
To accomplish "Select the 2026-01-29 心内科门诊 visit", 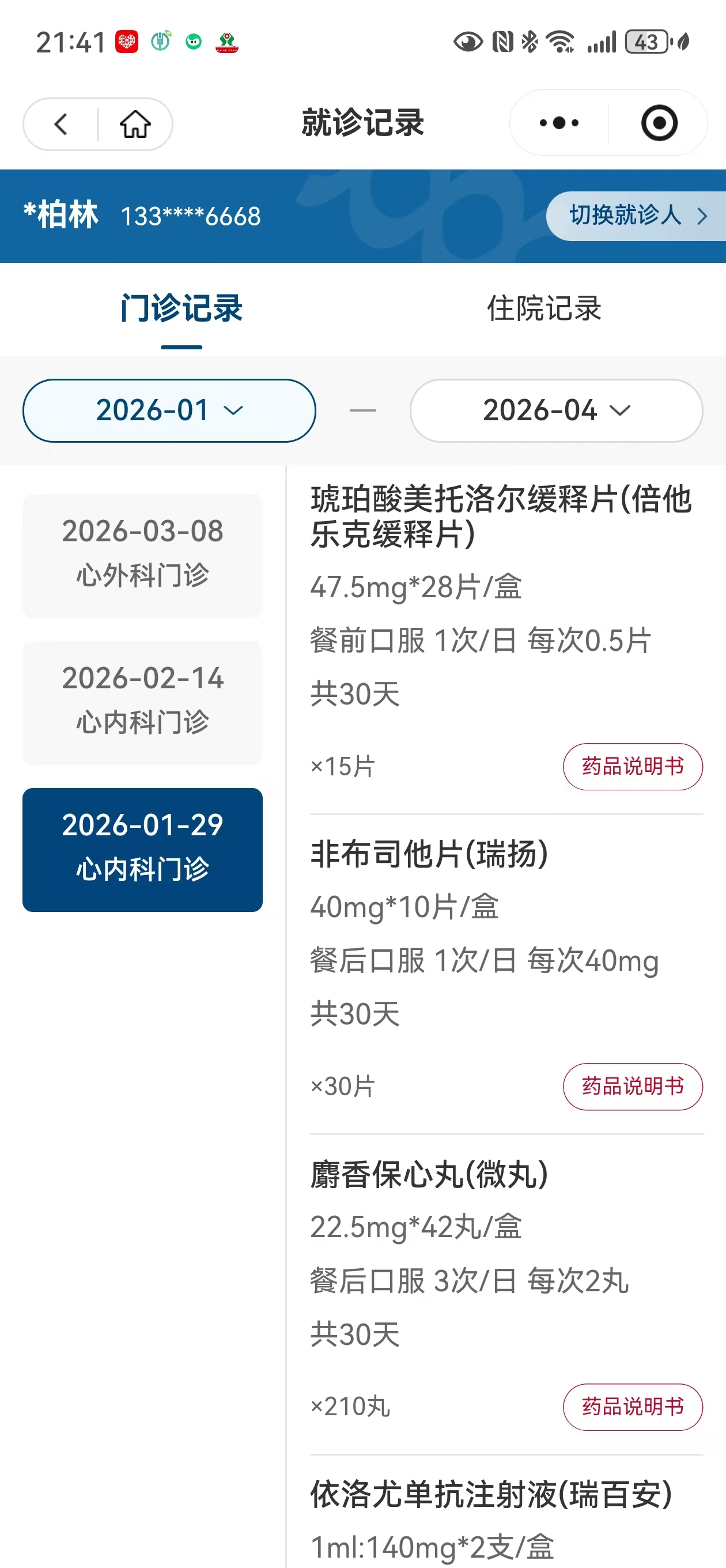I will 142,850.
